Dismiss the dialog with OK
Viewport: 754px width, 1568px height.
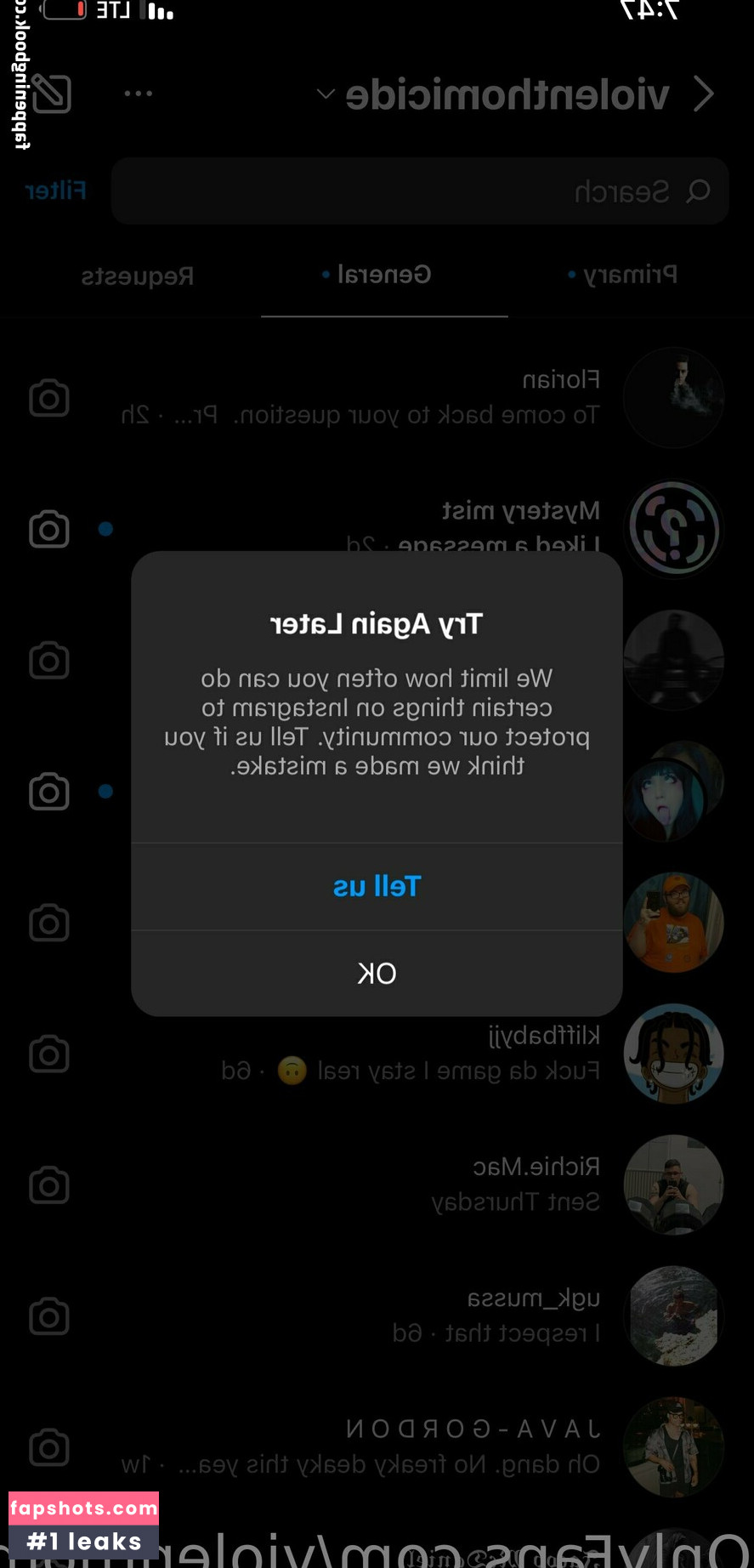377,973
